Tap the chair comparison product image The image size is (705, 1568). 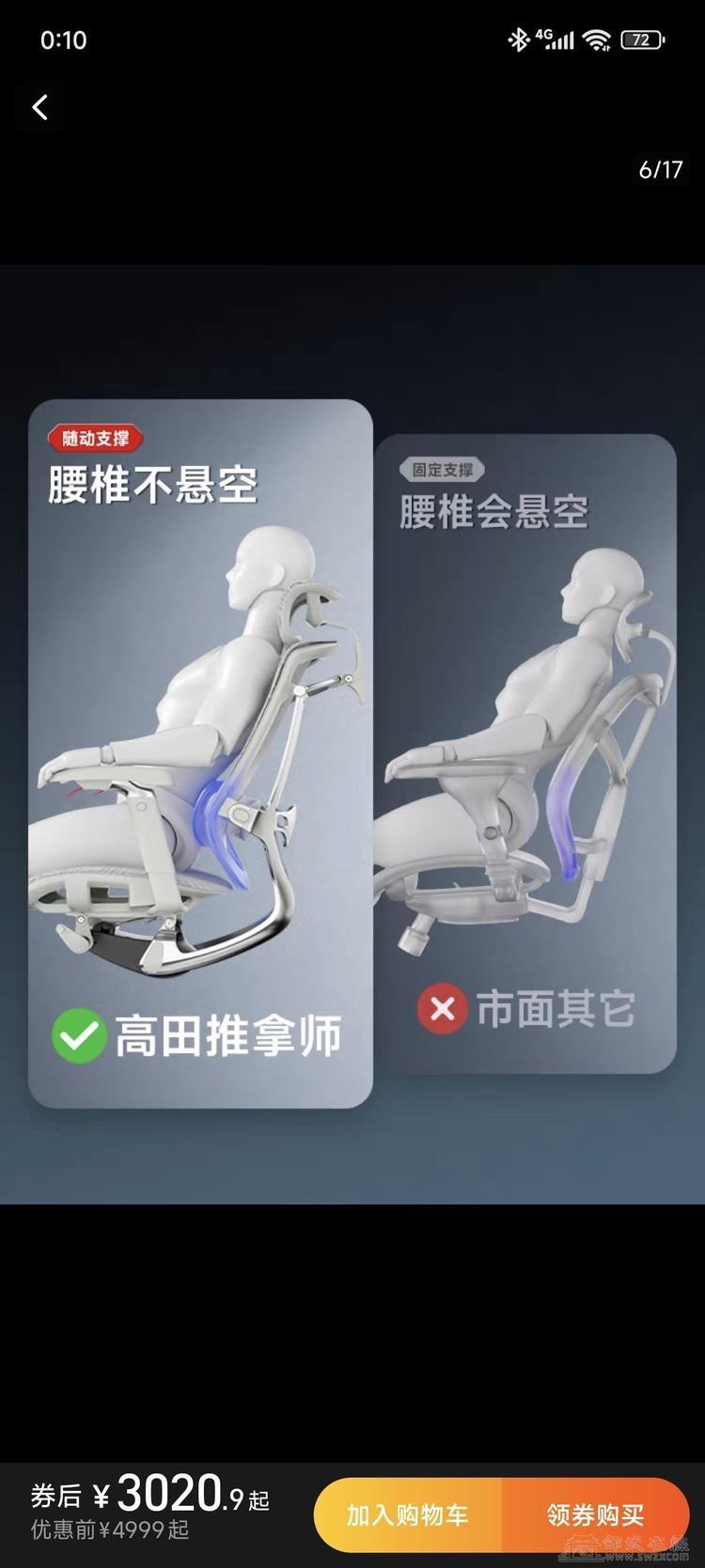(x=352, y=733)
